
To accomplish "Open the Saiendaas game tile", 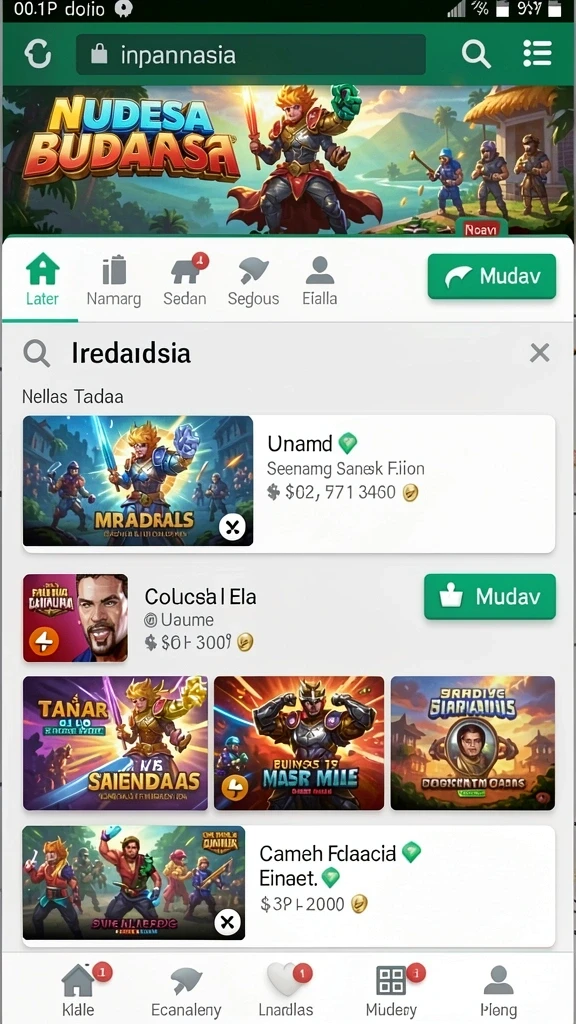I will point(116,743).
